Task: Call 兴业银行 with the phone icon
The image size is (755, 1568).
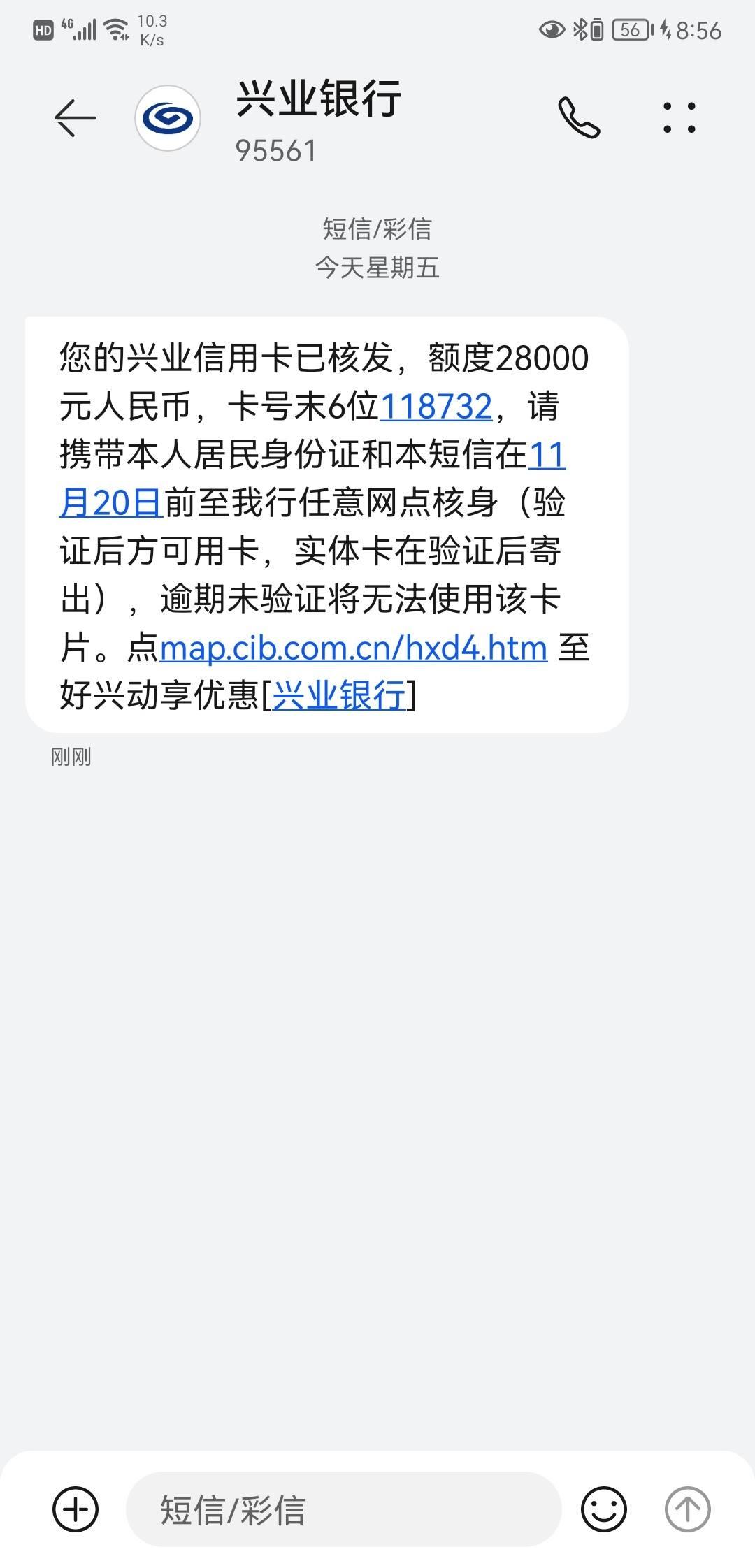Action: point(579,117)
